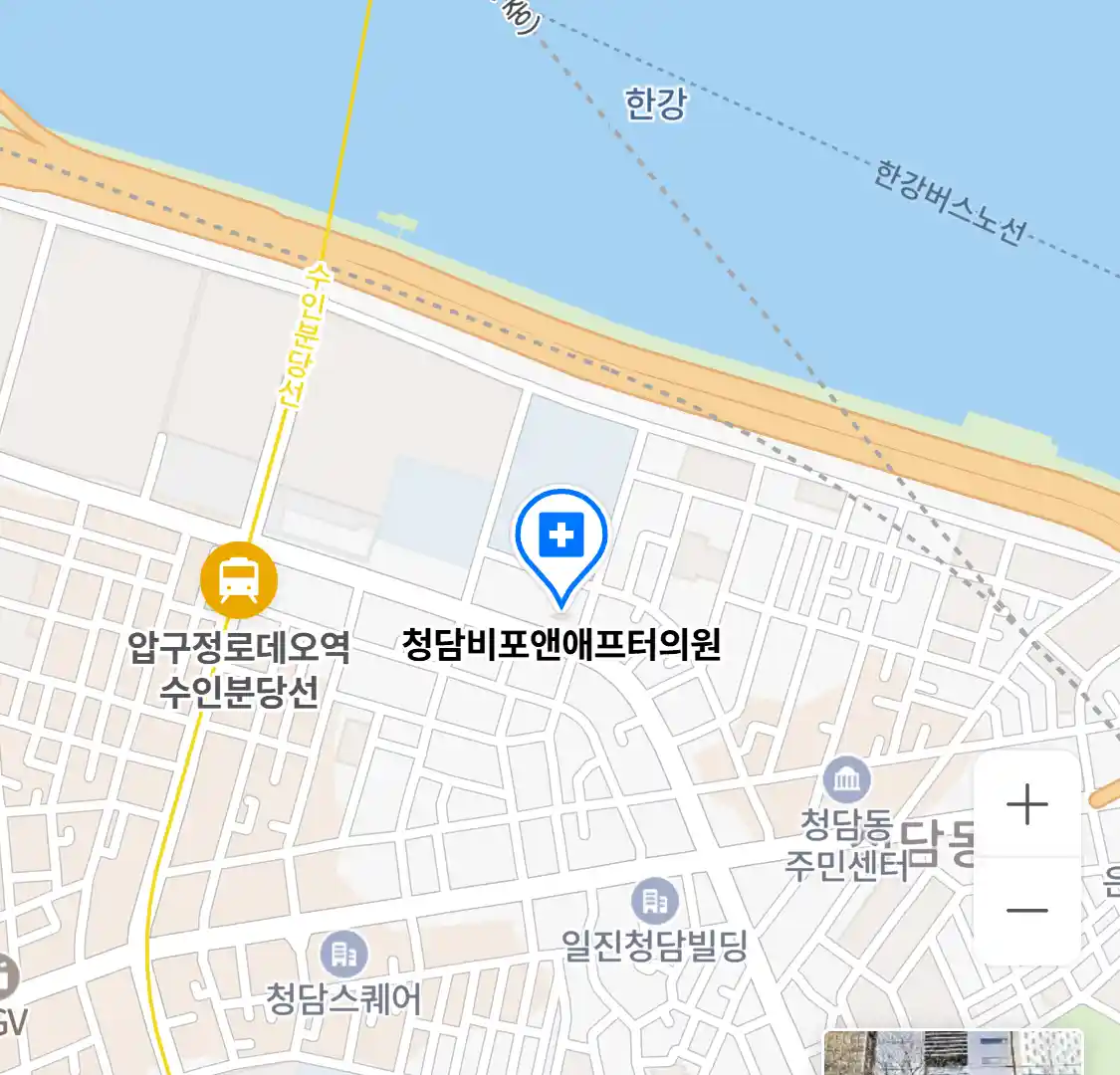Open the 청담동 주민센터 place marker
1120x1075 pixels.
click(846, 780)
